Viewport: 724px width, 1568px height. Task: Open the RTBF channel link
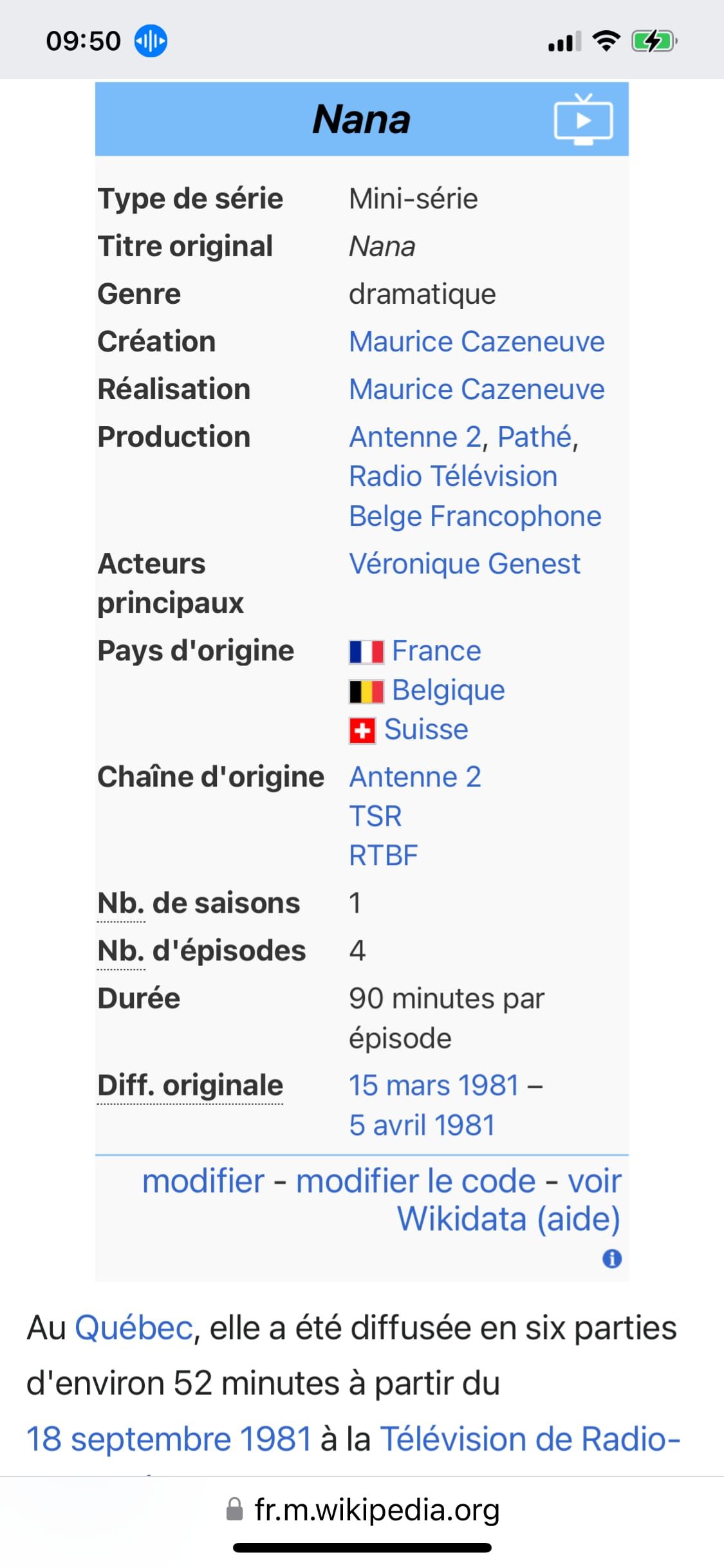pos(384,856)
